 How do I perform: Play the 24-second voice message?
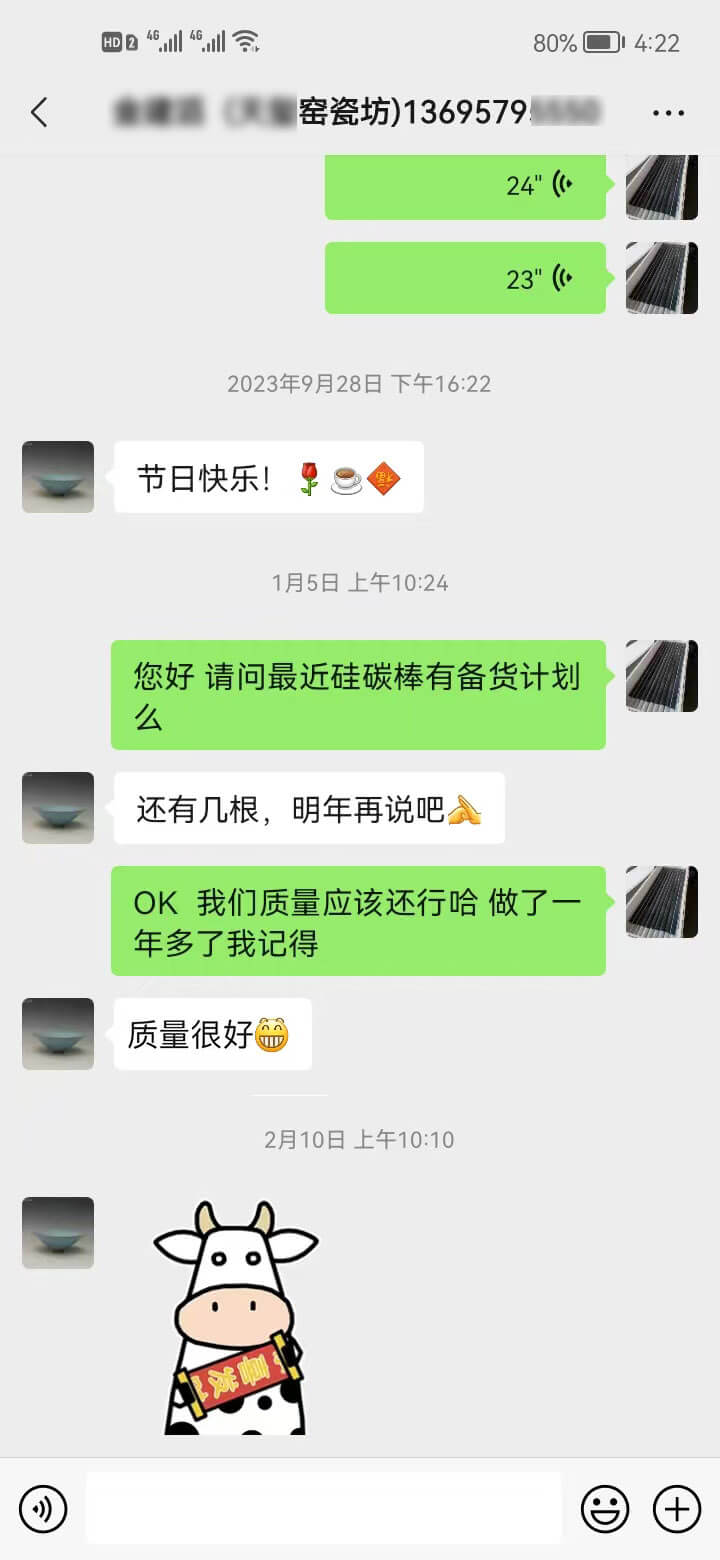tap(465, 185)
